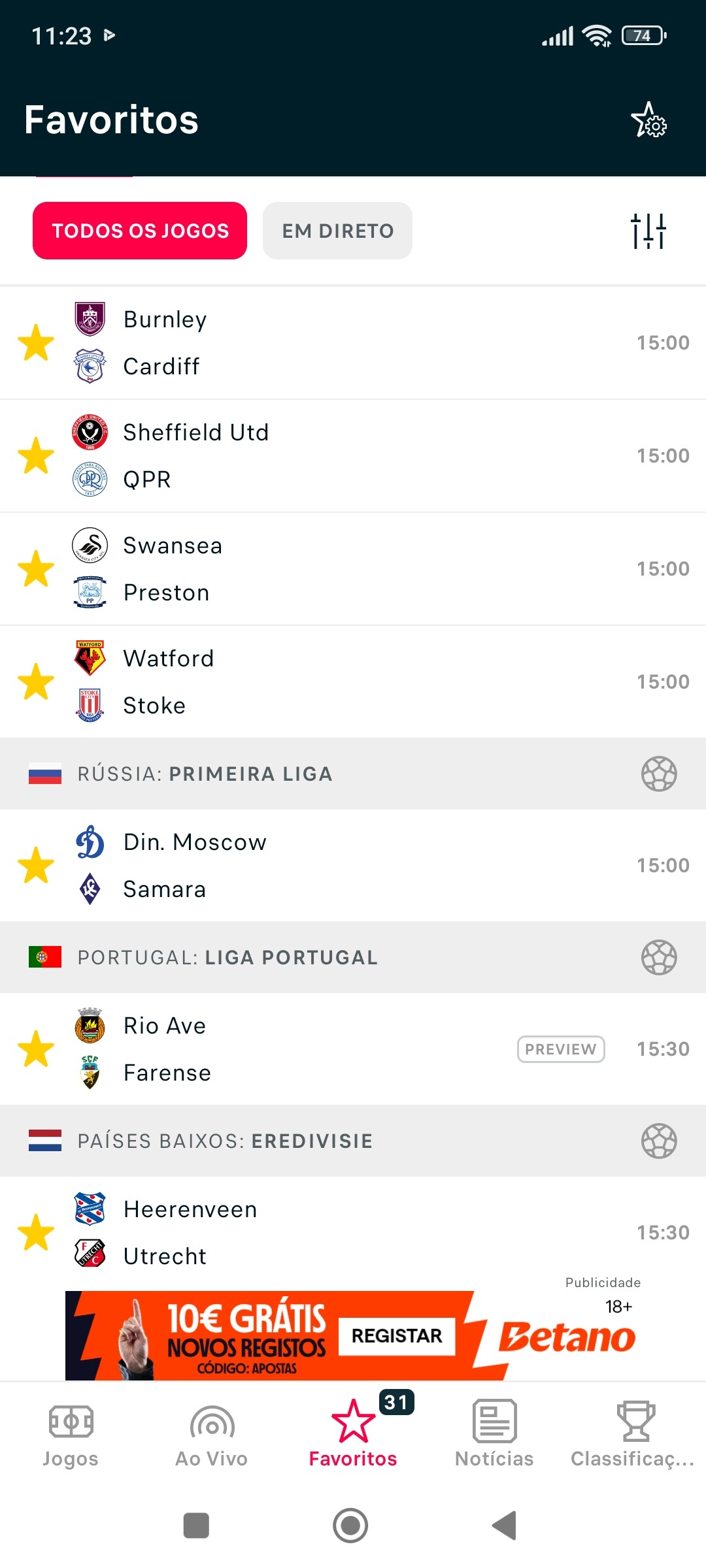Tap the system back button

pyautogui.click(x=505, y=1526)
